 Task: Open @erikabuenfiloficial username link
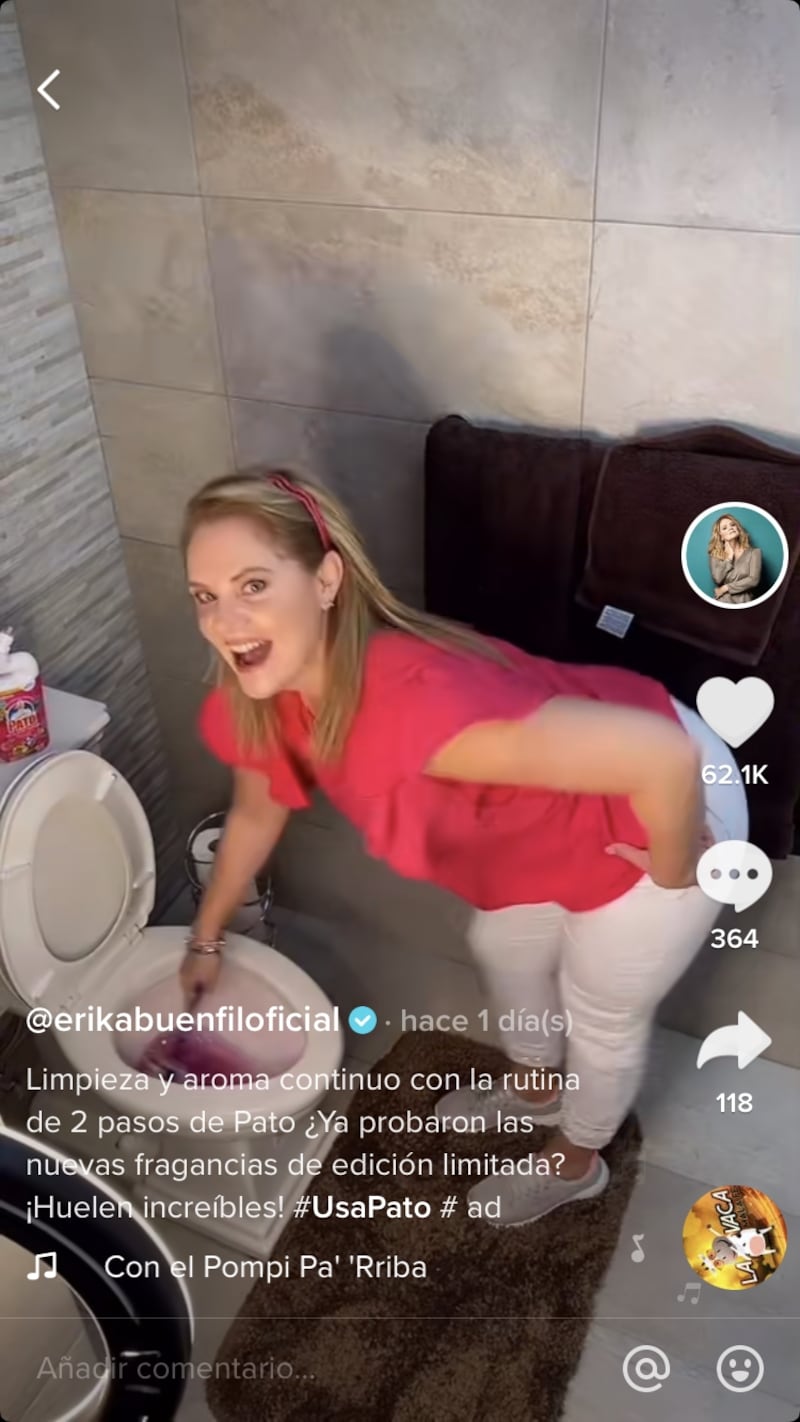182,1020
